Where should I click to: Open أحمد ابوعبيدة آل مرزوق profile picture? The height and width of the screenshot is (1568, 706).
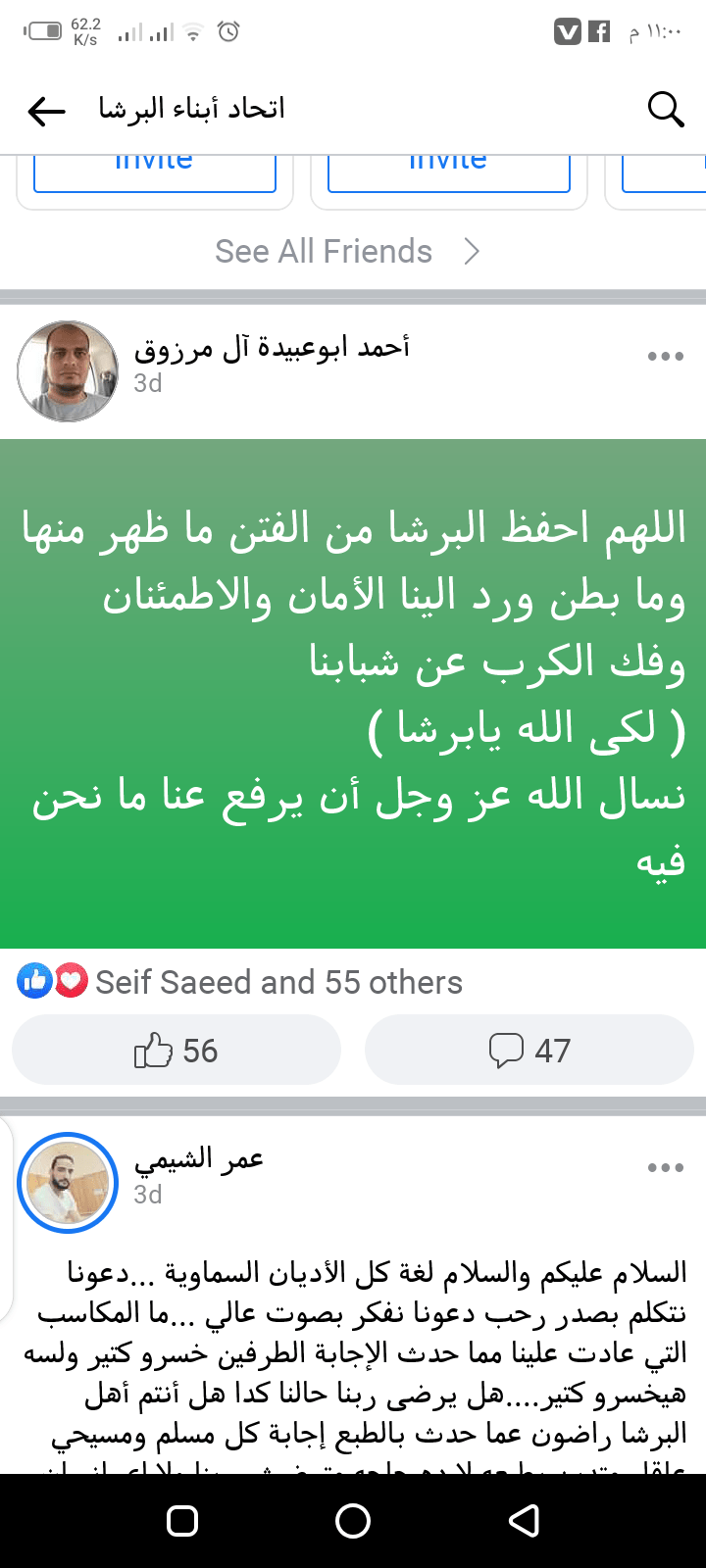click(x=68, y=371)
